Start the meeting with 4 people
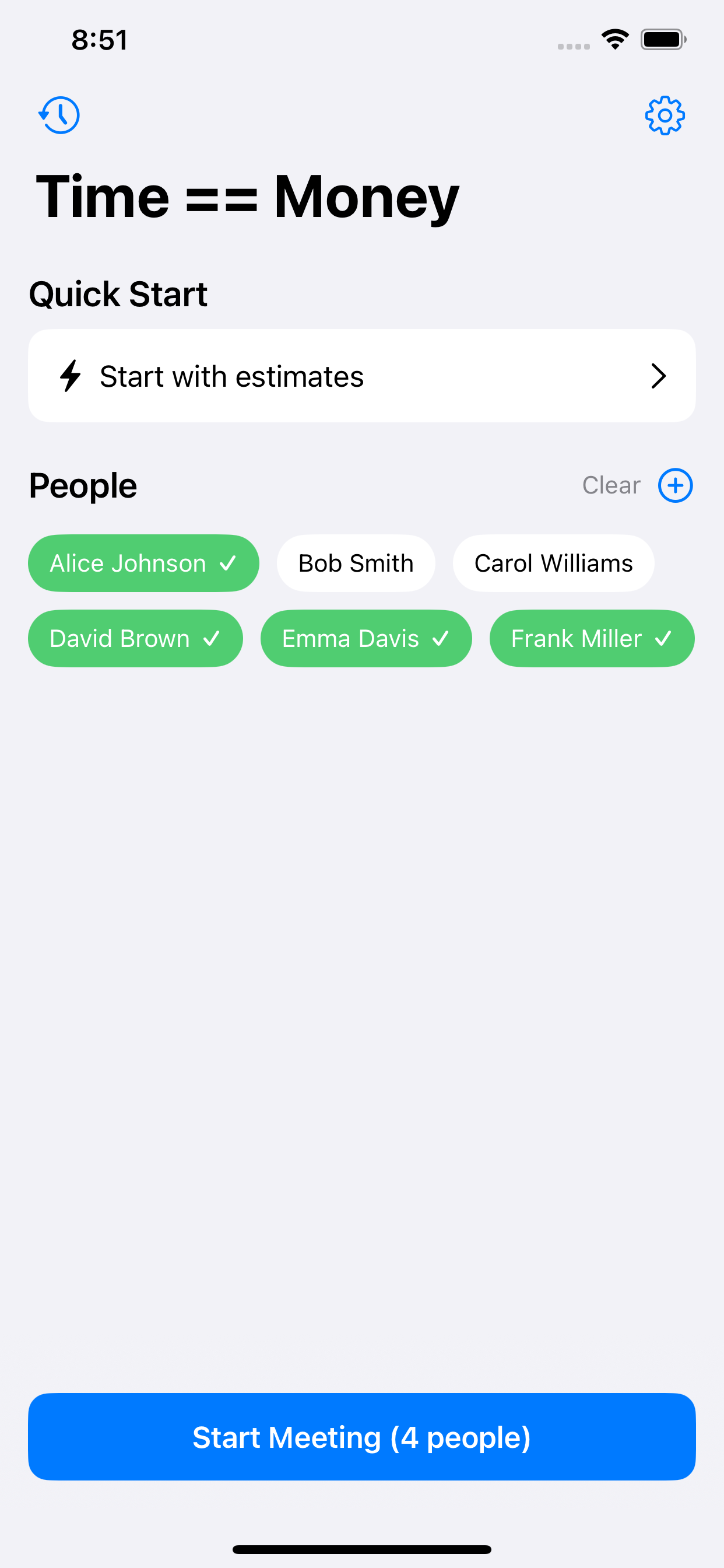 (362, 1437)
